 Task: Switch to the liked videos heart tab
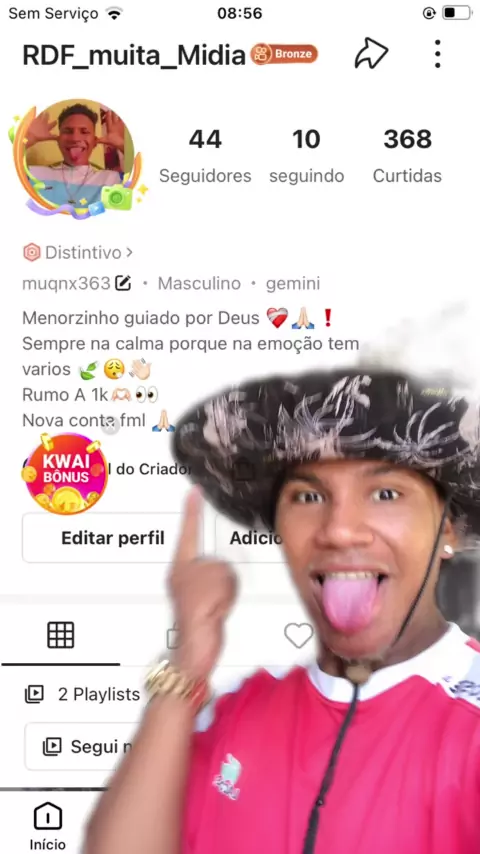[x=299, y=635]
